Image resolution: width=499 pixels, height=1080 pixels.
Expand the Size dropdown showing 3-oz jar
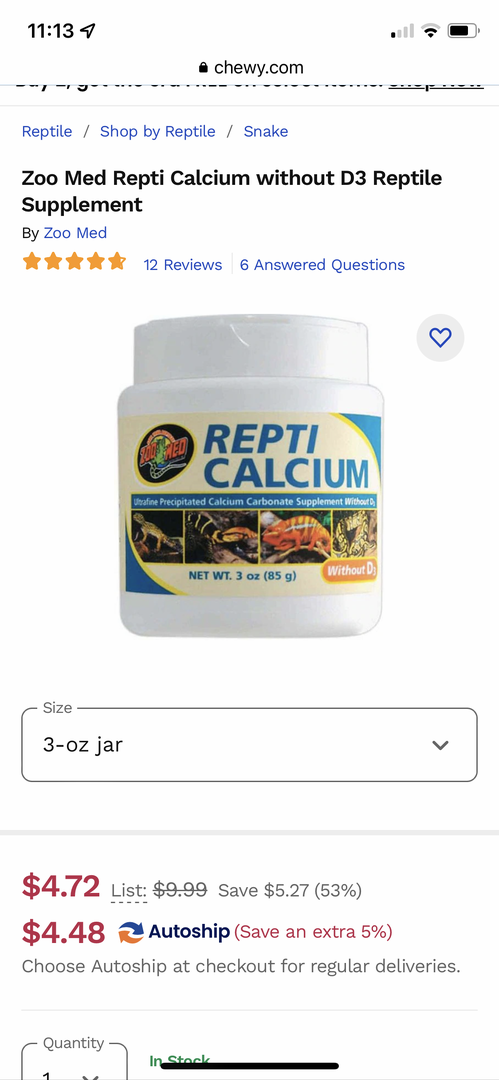[250, 745]
